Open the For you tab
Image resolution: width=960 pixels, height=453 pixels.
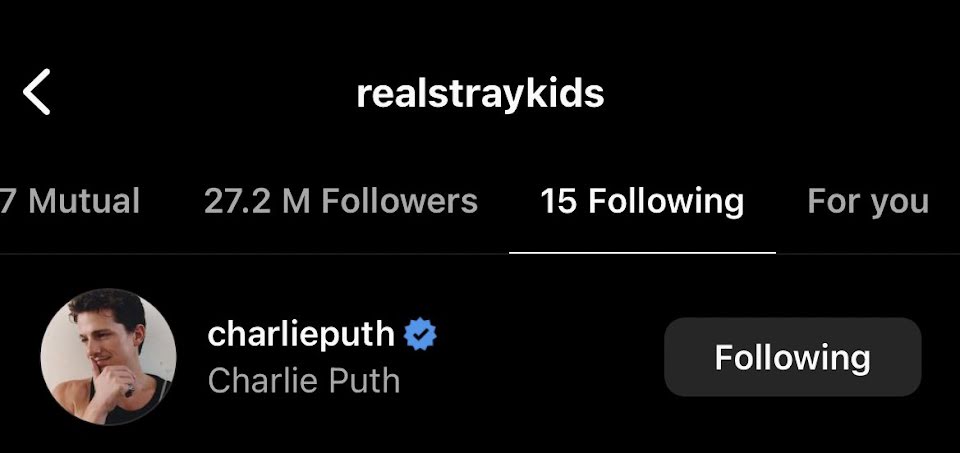point(867,201)
